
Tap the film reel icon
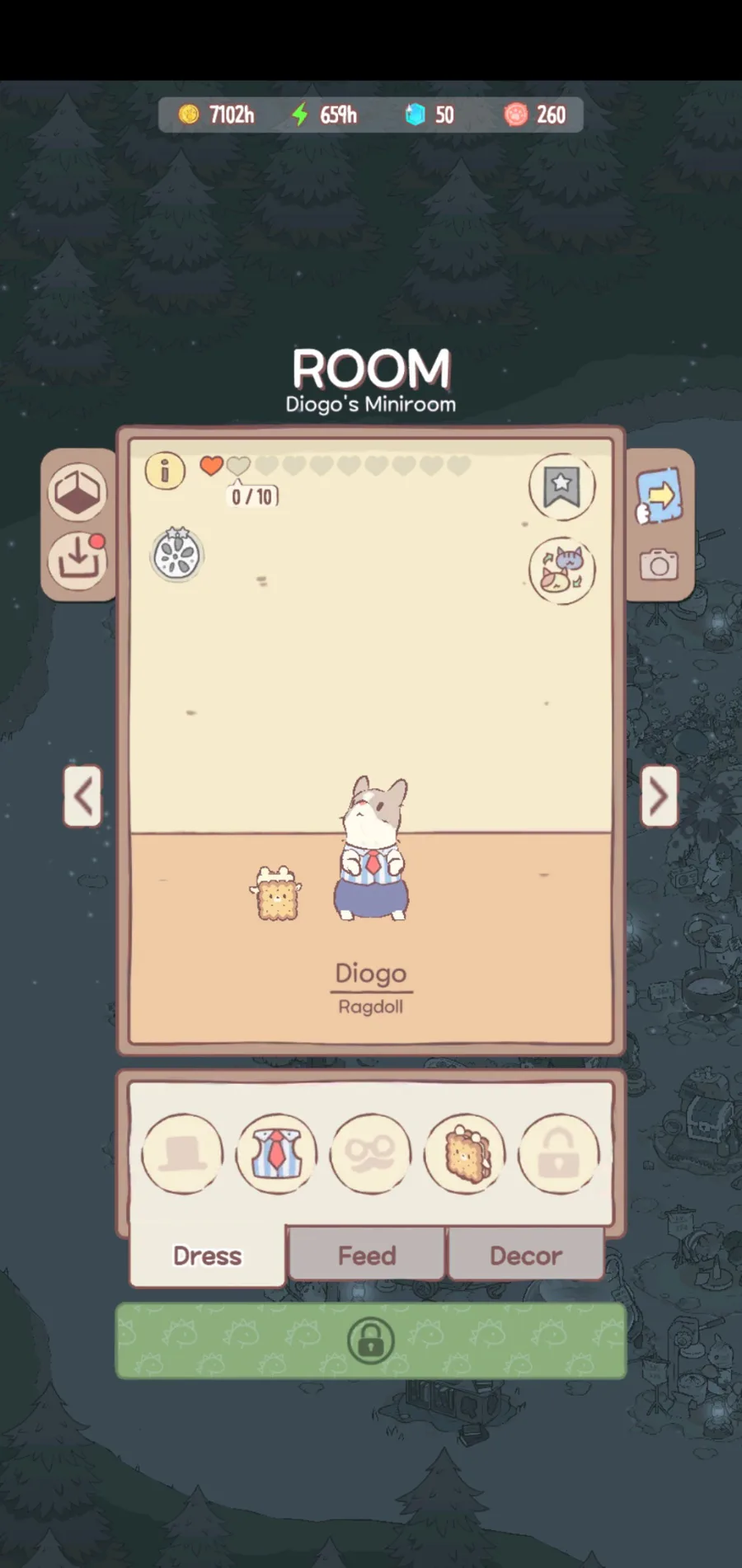coord(177,554)
